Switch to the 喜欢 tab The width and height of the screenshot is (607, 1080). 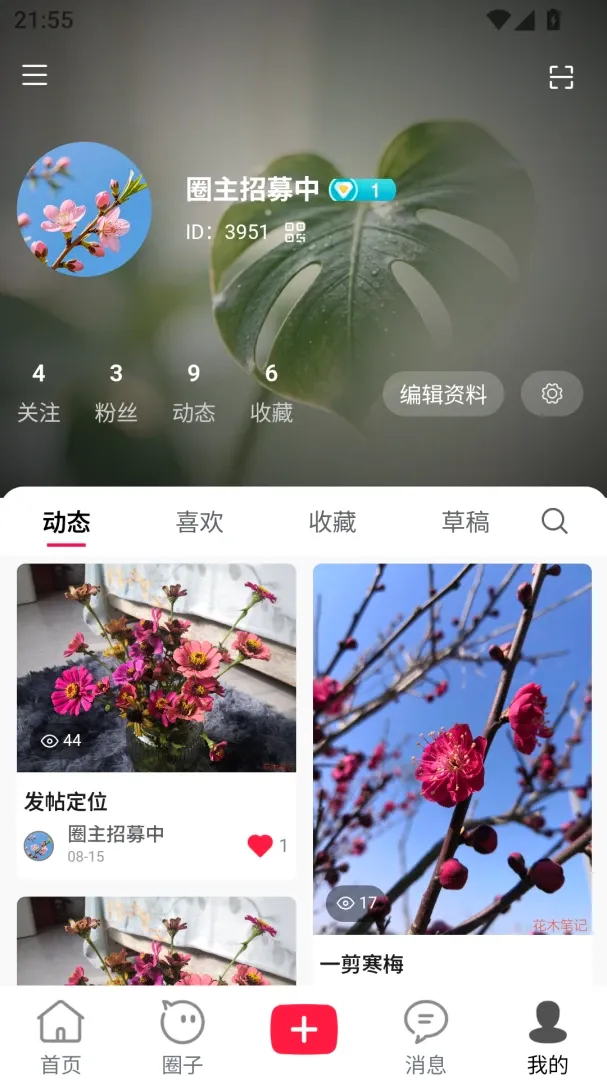coord(200,522)
